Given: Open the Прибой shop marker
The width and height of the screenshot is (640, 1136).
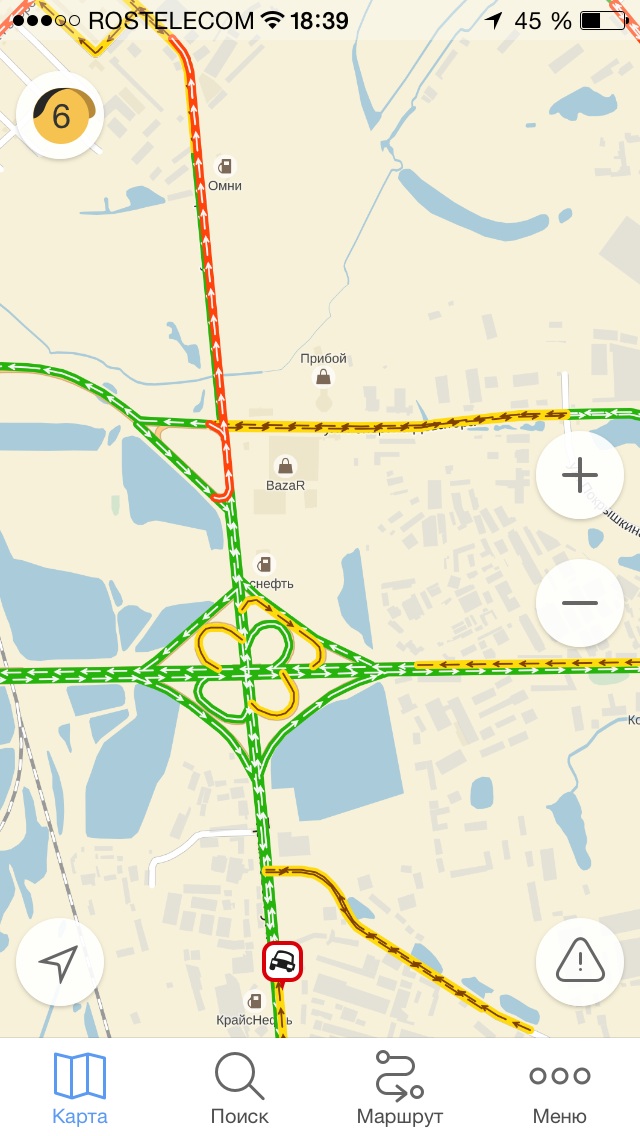Looking at the screenshot, I should [x=323, y=377].
